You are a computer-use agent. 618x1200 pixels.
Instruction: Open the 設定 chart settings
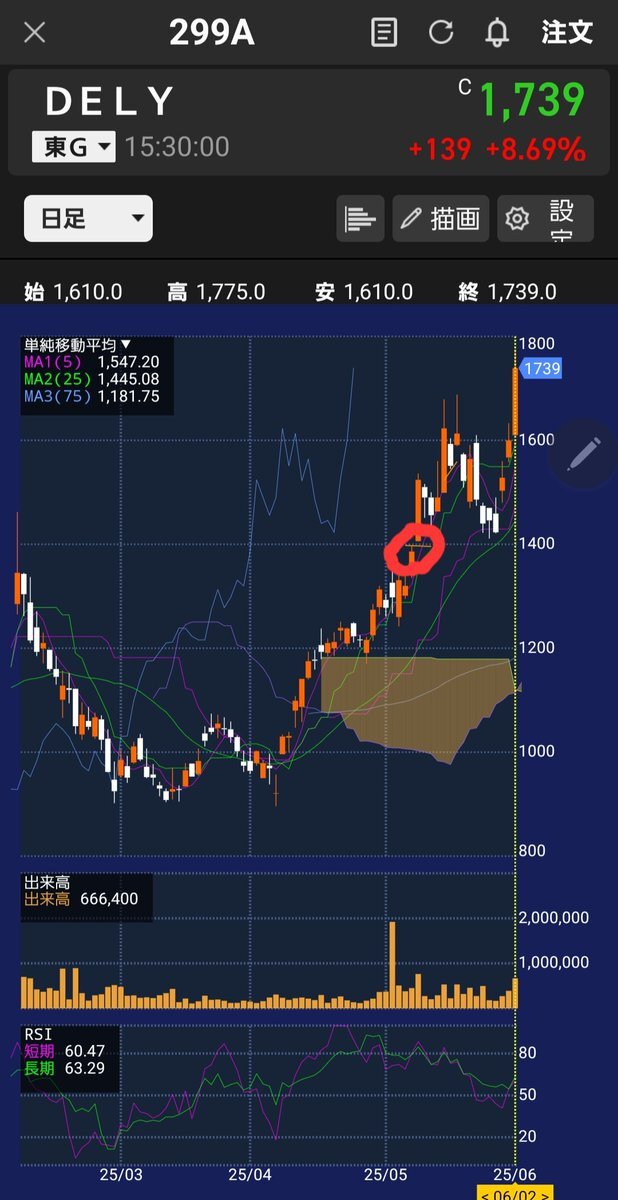coord(545,218)
